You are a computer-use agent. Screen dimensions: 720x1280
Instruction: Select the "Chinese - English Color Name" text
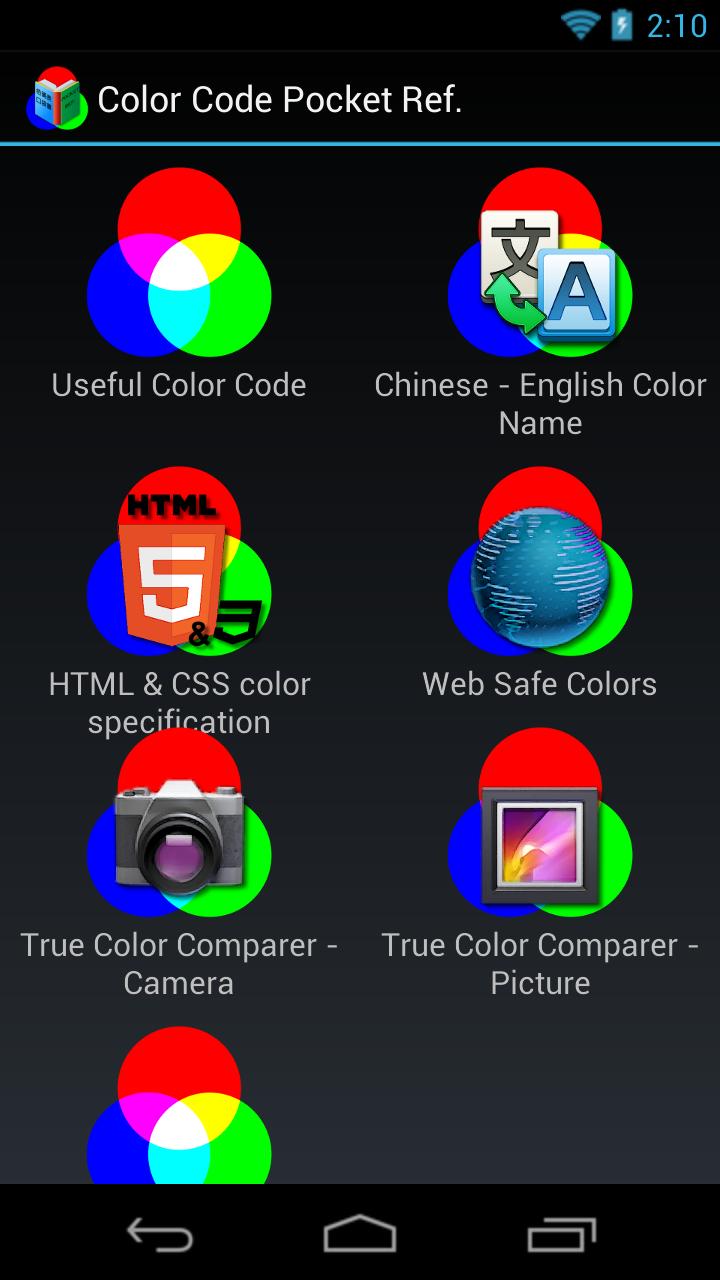(540, 403)
